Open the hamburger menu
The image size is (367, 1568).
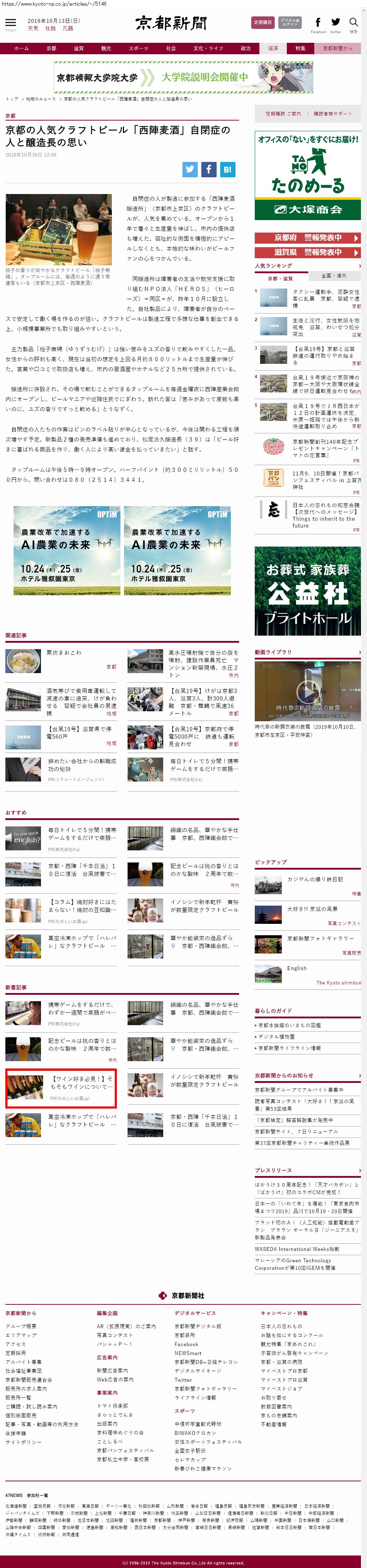(11, 24)
